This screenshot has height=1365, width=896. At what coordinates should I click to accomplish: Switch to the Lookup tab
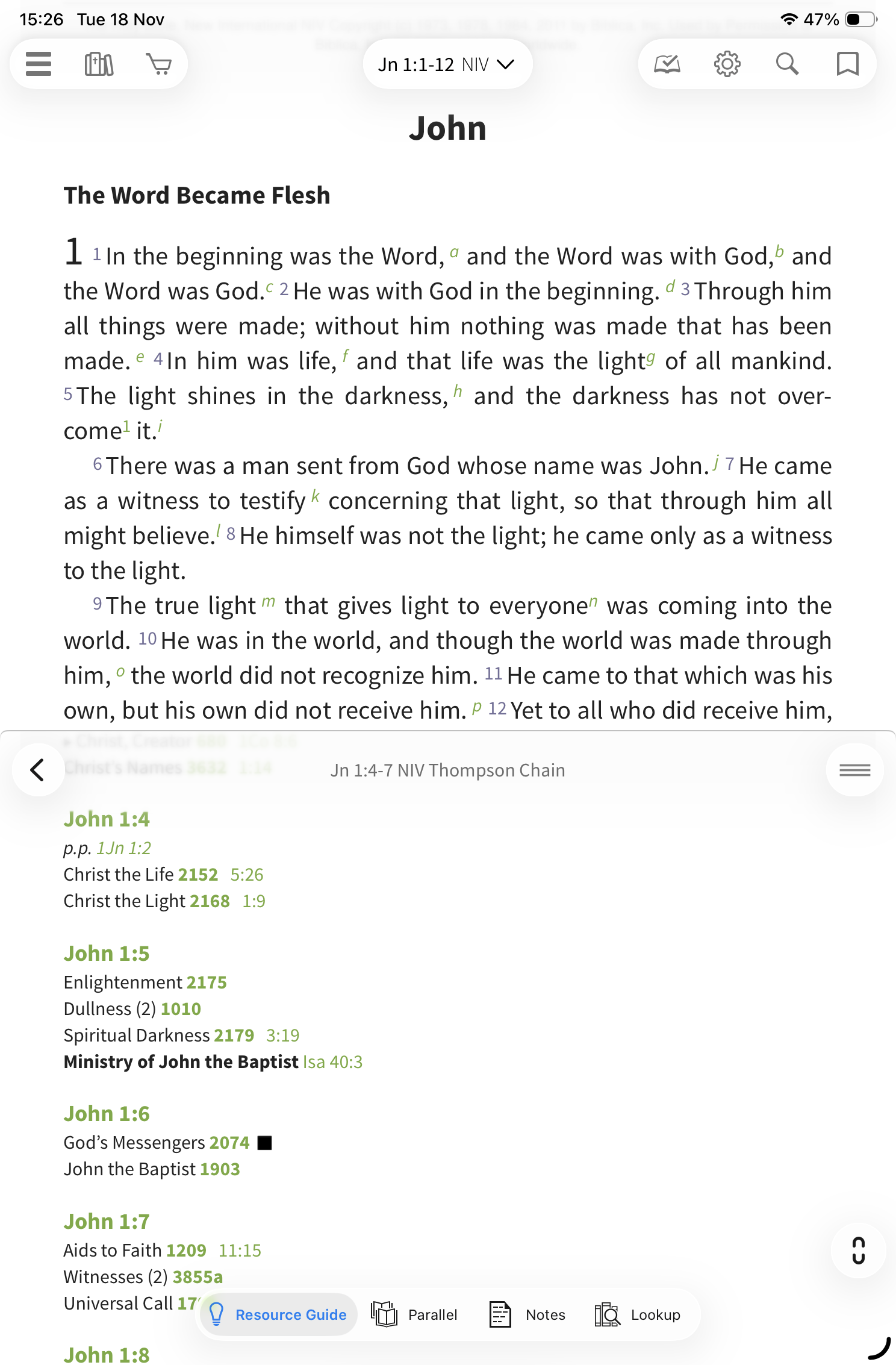pos(638,1314)
